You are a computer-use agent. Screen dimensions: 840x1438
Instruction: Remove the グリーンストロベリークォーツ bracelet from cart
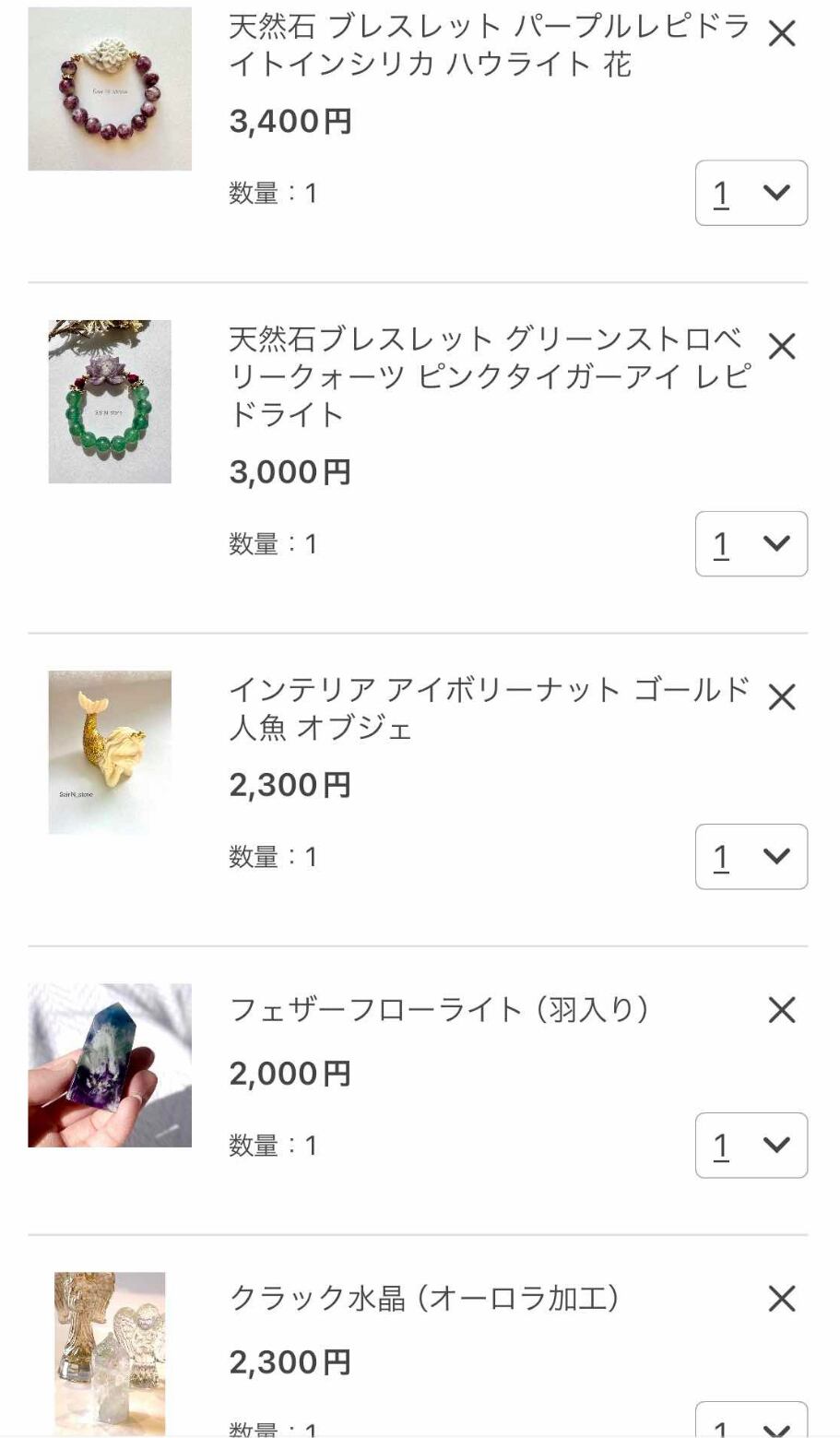[x=781, y=347]
